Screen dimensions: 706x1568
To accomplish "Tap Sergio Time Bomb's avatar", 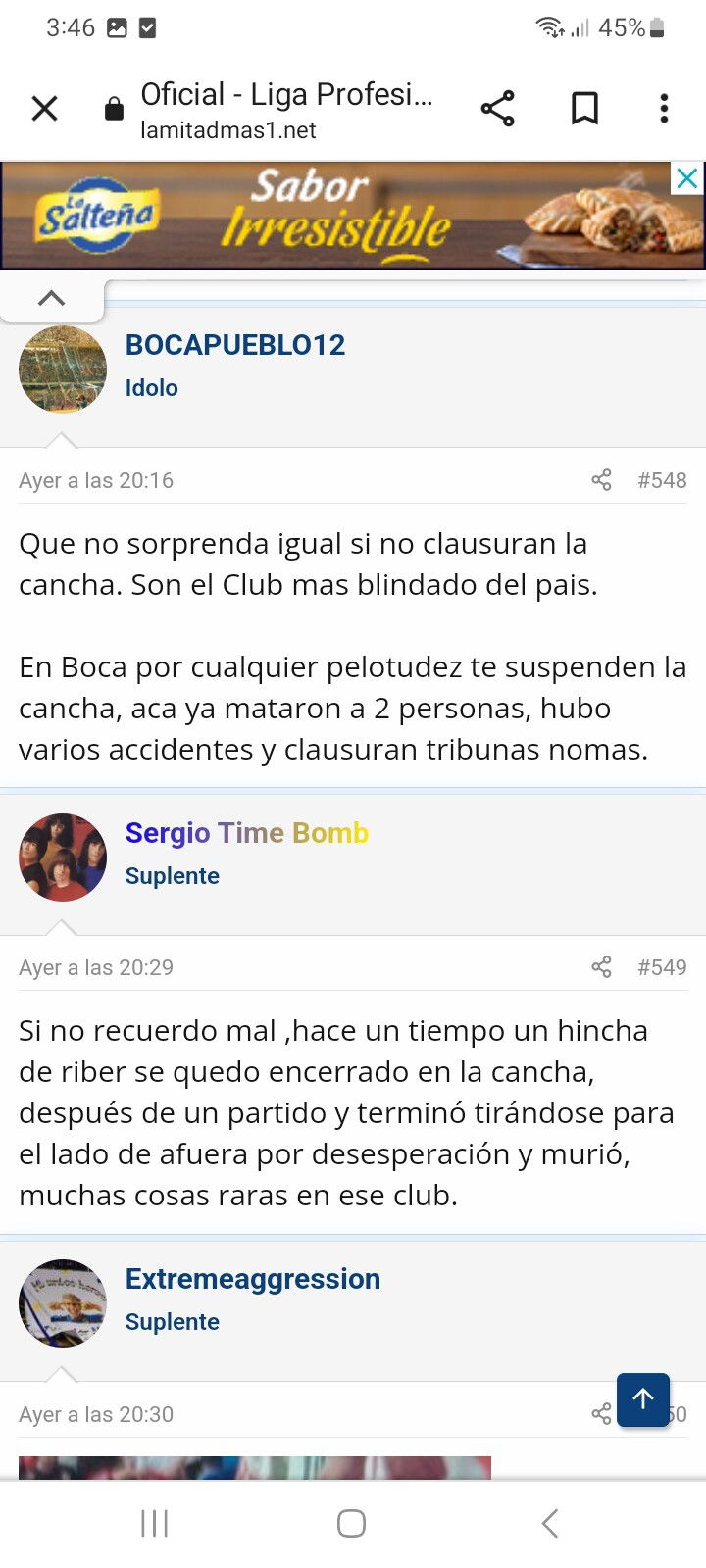I will [63, 857].
